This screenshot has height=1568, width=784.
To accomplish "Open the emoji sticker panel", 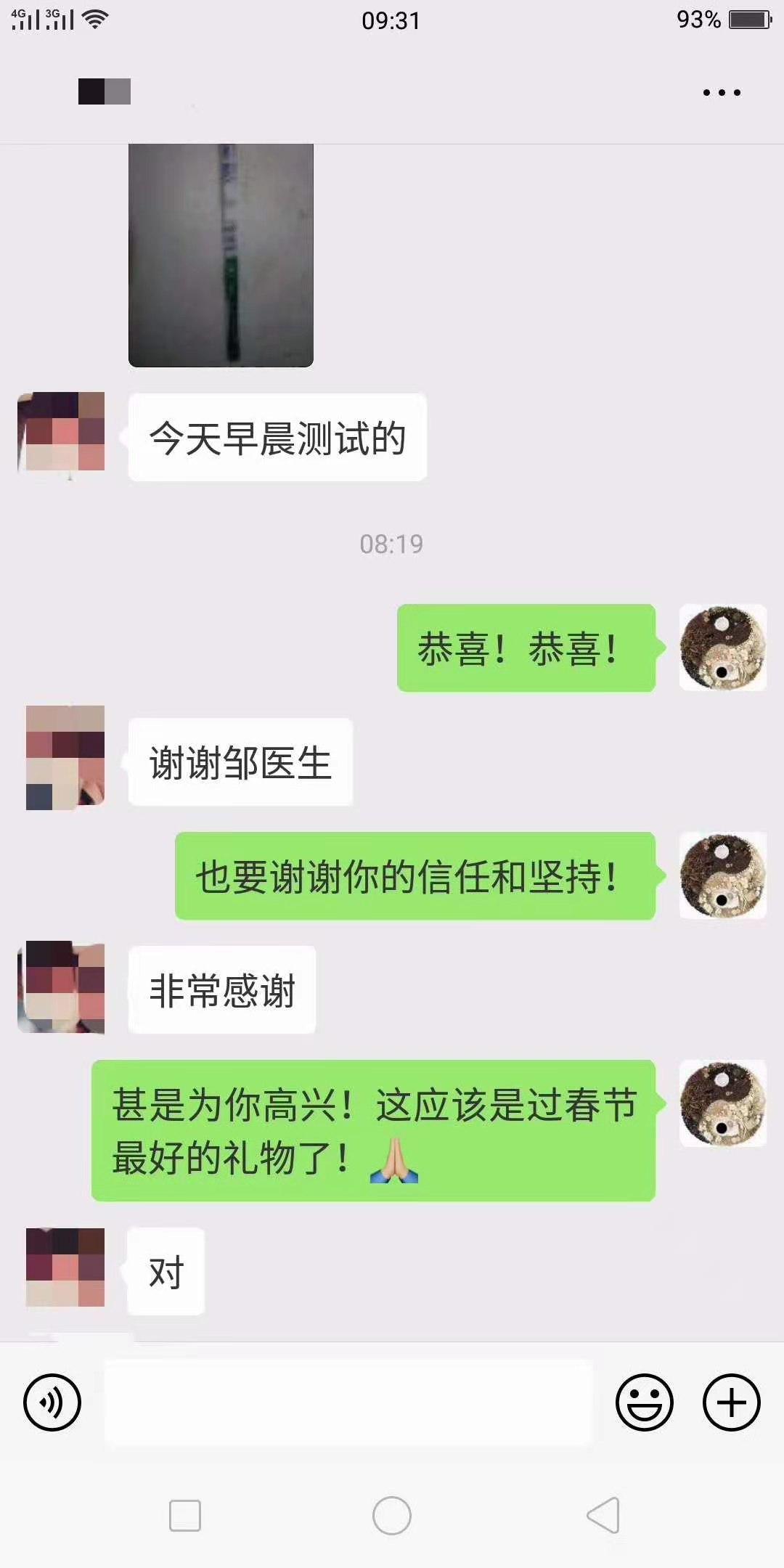I will coord(645,1401).
